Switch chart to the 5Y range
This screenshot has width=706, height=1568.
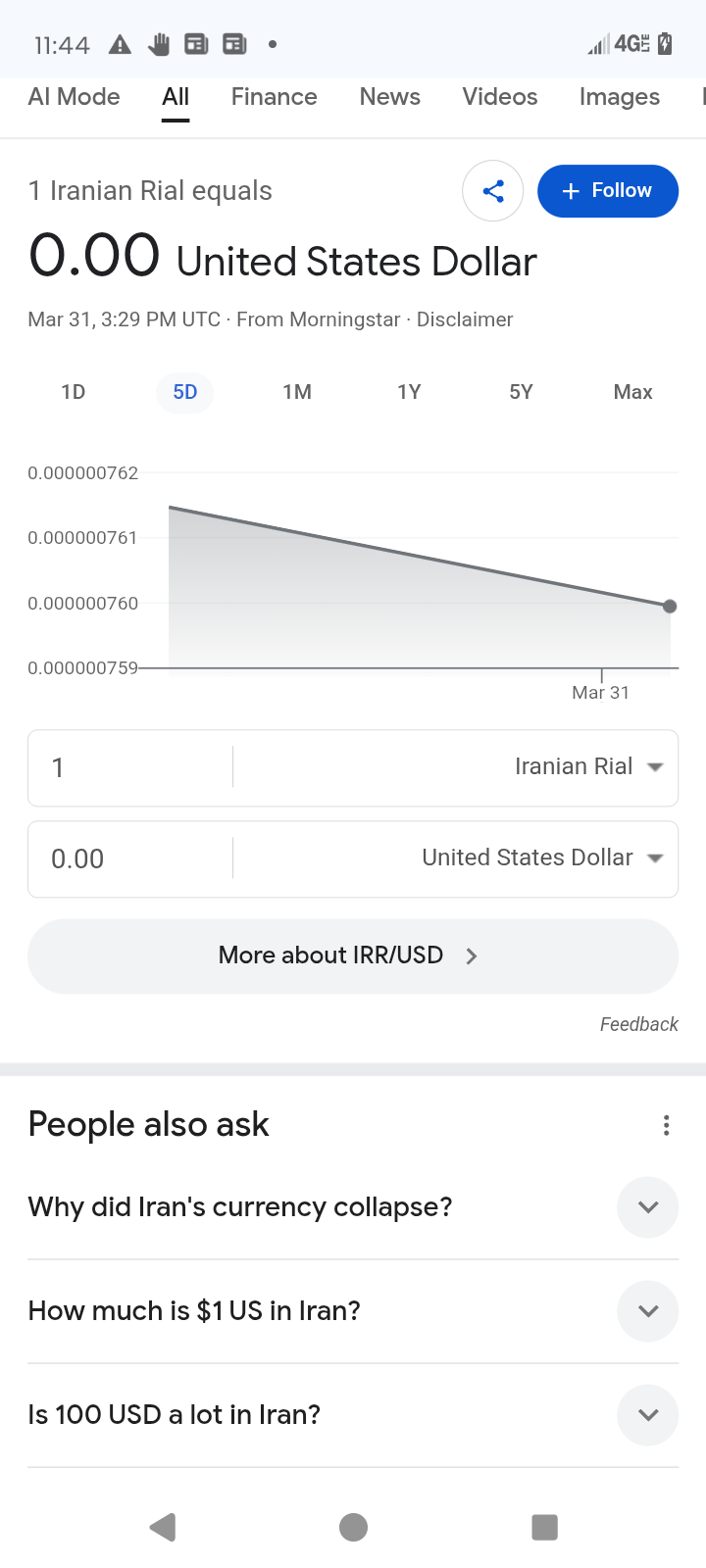coord(521,392)
